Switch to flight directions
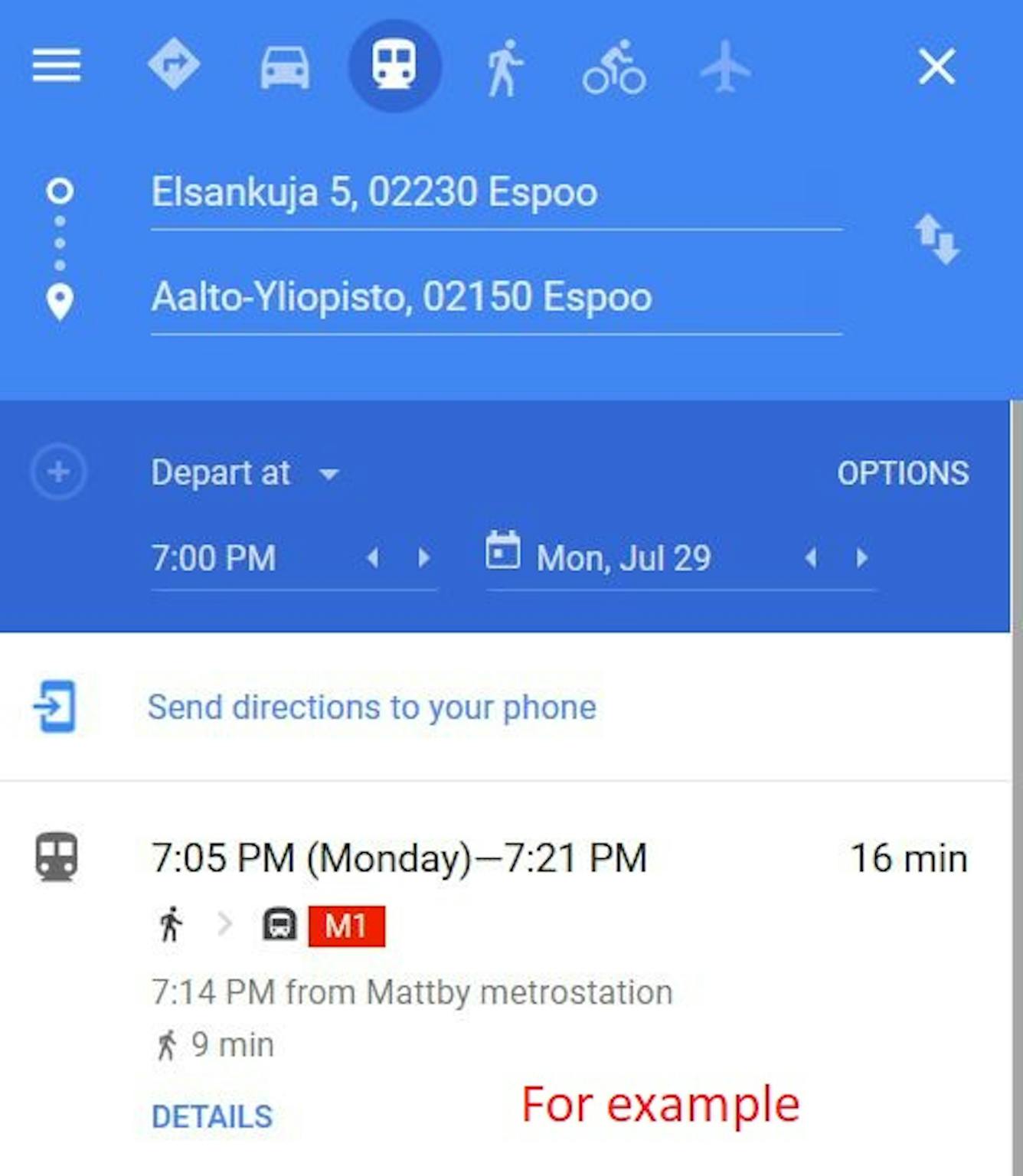This screenshot has height=1176, width=1023. click(x=725, y=67)
